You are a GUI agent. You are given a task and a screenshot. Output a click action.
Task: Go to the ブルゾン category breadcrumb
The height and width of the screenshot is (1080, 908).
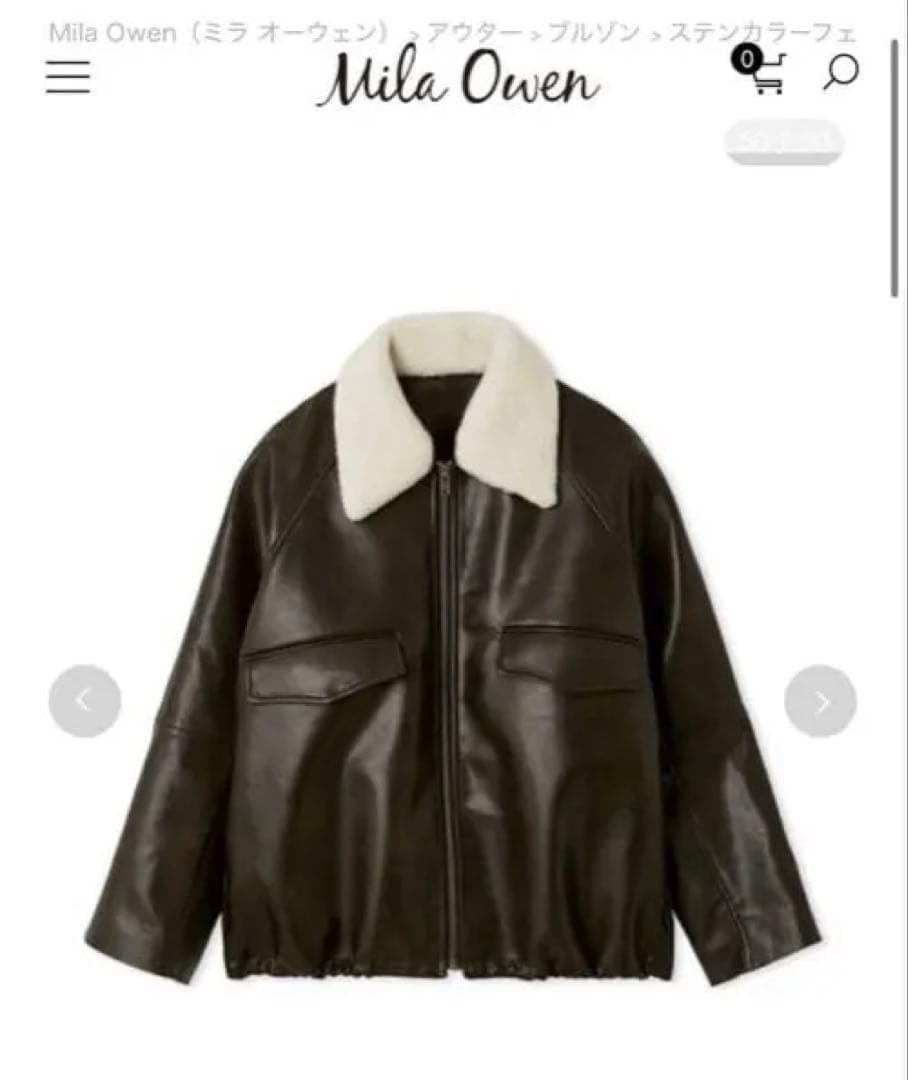pos(594,32)
